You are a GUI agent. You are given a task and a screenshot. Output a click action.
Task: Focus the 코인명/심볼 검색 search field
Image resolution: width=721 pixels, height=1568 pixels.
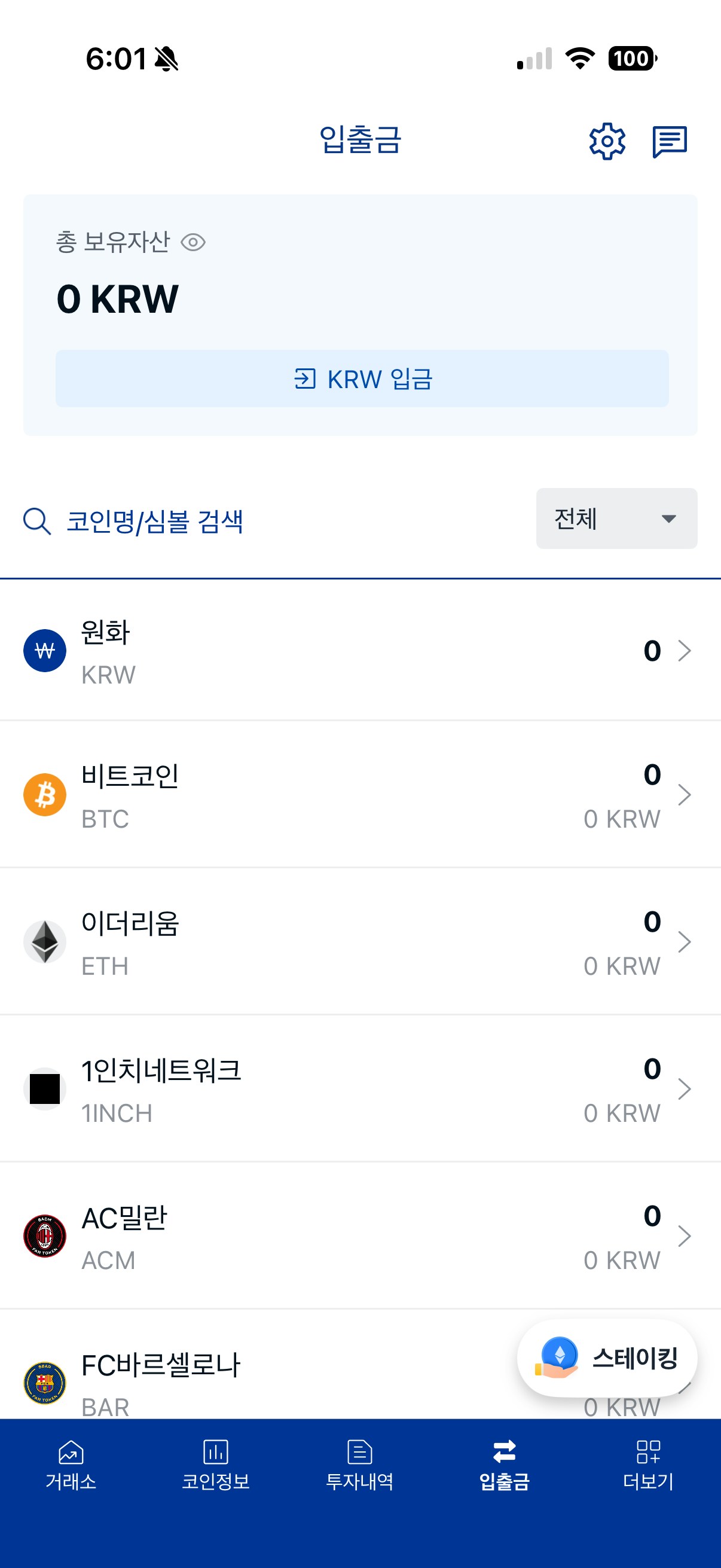click(155, 521)
